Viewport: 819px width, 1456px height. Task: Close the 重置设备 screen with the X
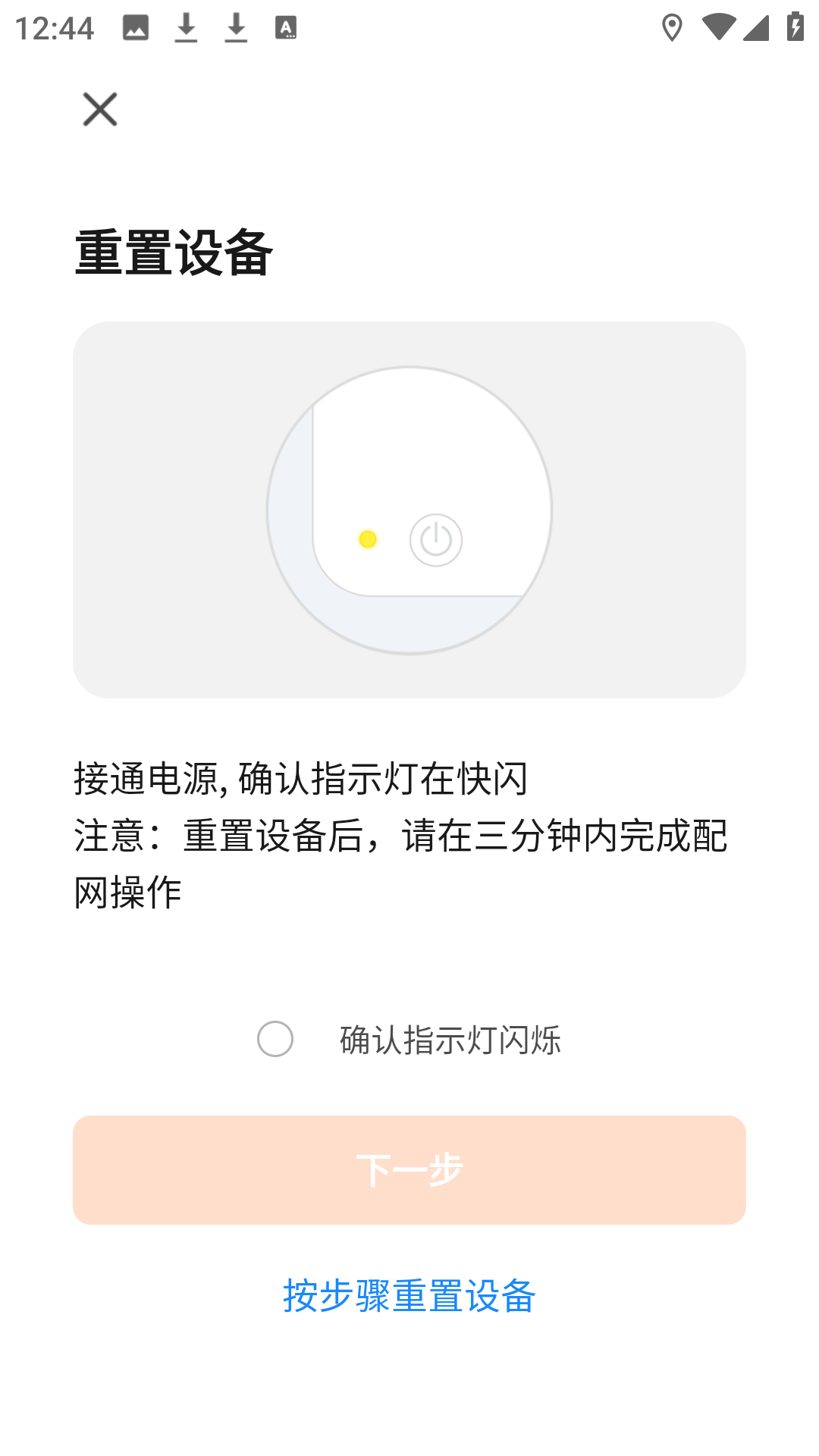pyautogui.click(x=100, y=111)
